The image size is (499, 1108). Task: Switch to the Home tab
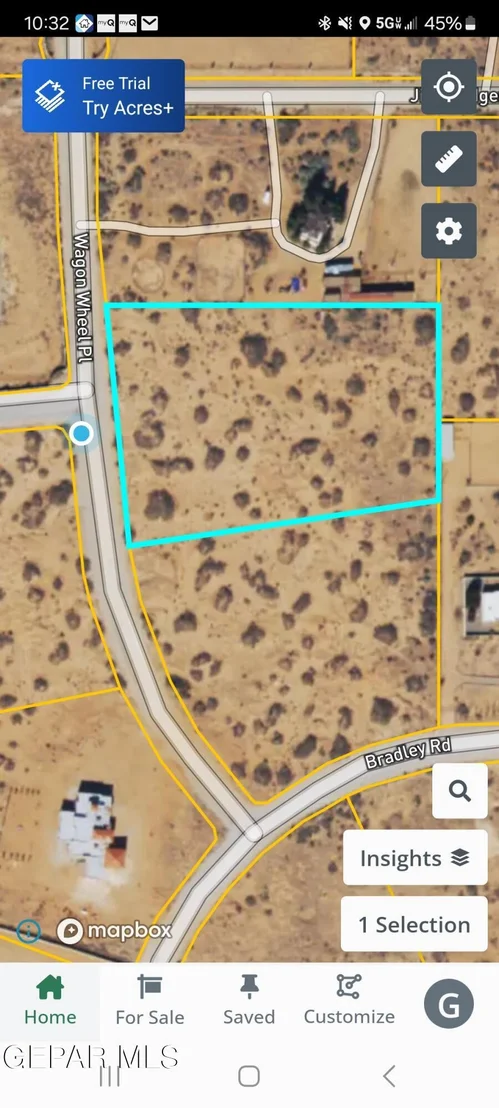(x=50, y=1000)
